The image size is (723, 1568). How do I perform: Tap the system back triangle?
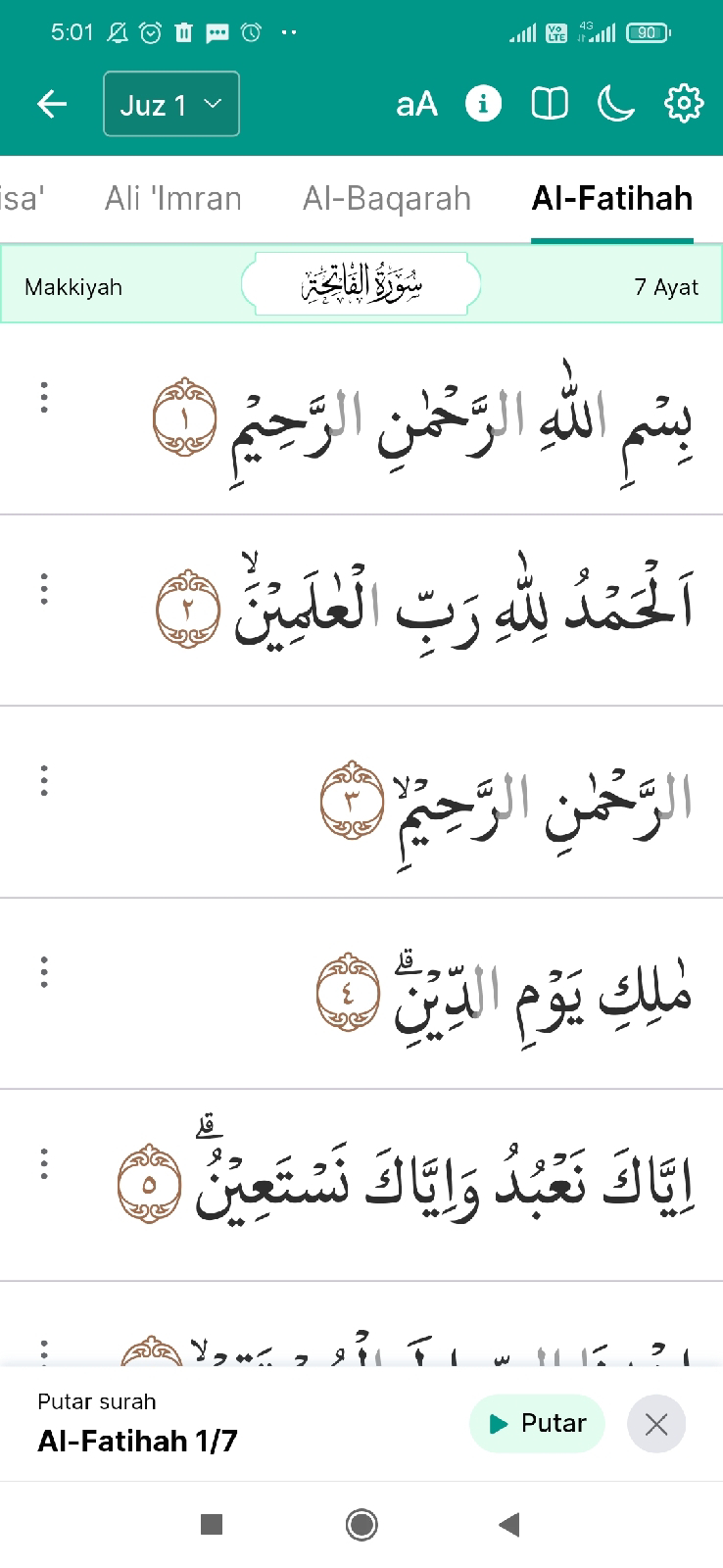coord(509,1524)
